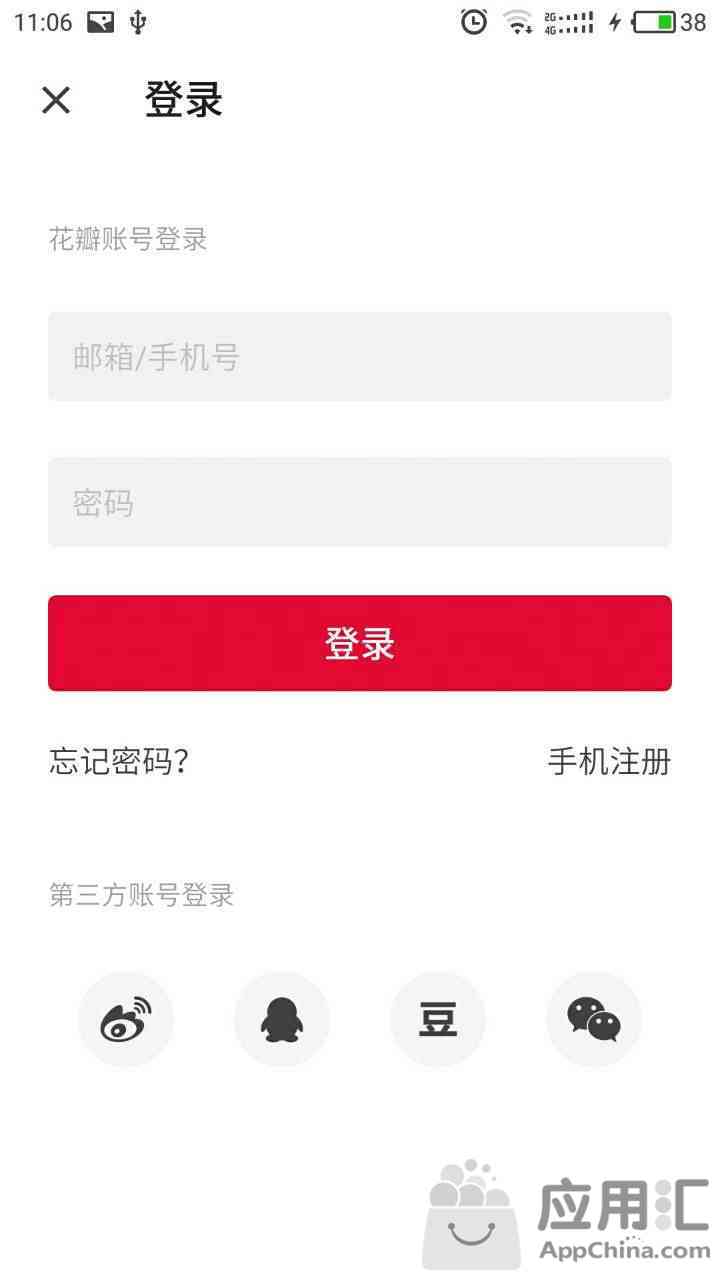Focus the 邮箱/手机号 input field
This screenshot has width=720, height=1280.
360,357
